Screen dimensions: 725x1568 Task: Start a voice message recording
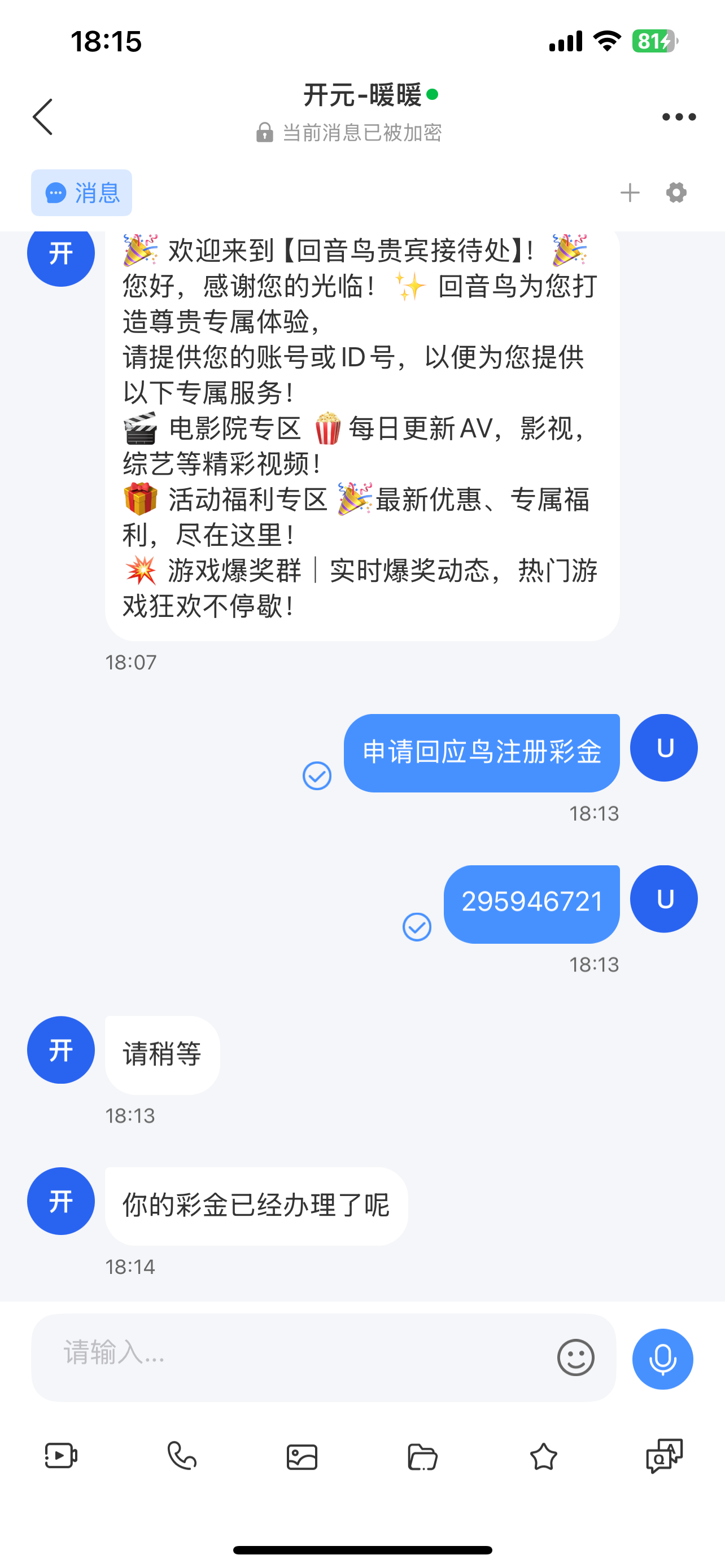coord(662,1359)
